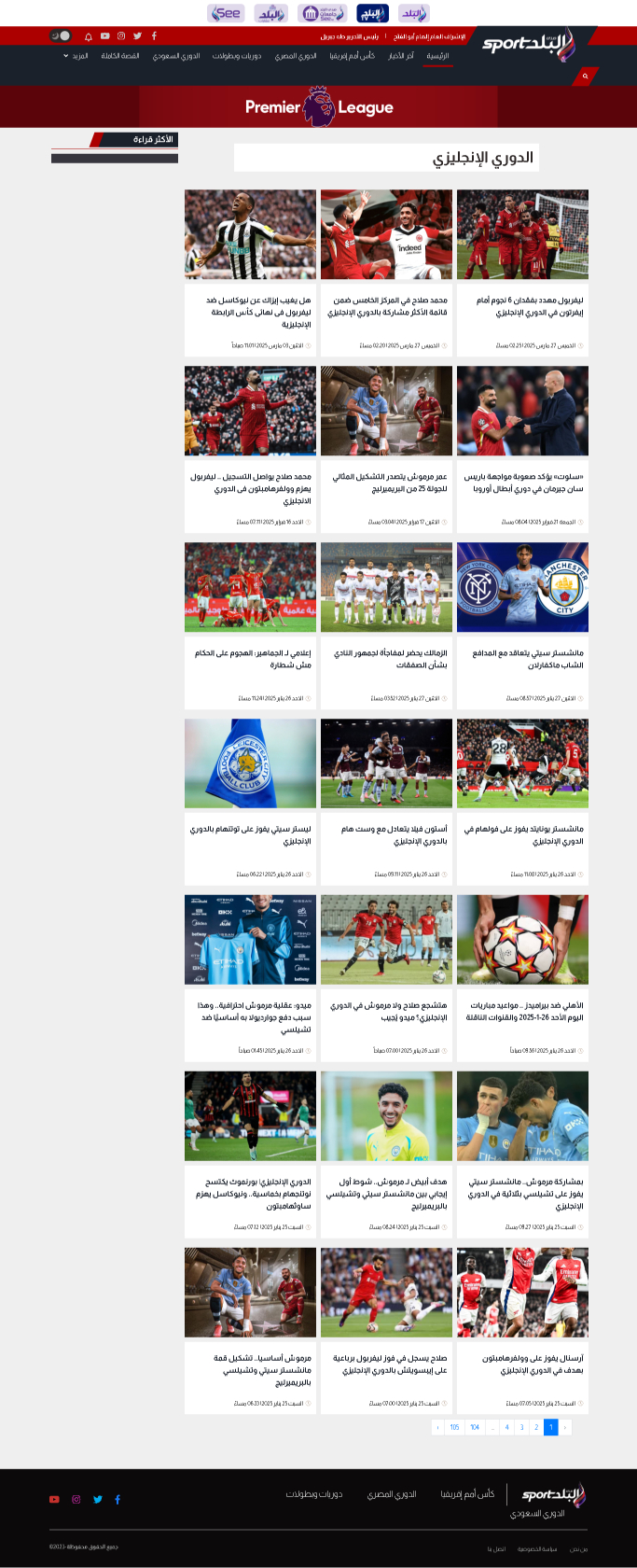637x1568 pixels.
Task: Switch to الدوري المصري section
Action: click(296, 56)
